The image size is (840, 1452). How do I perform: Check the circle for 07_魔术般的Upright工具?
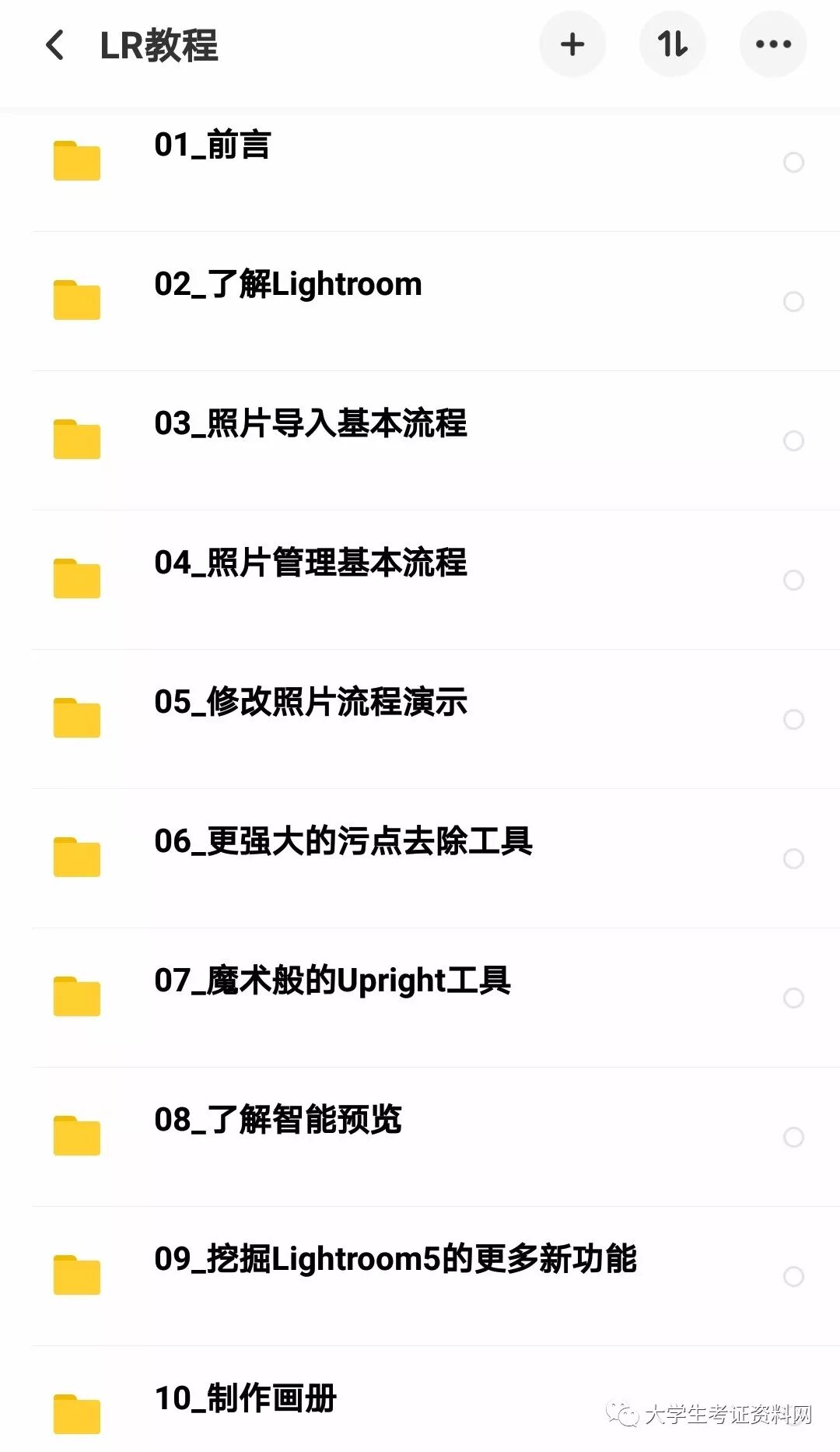(793, 998)
